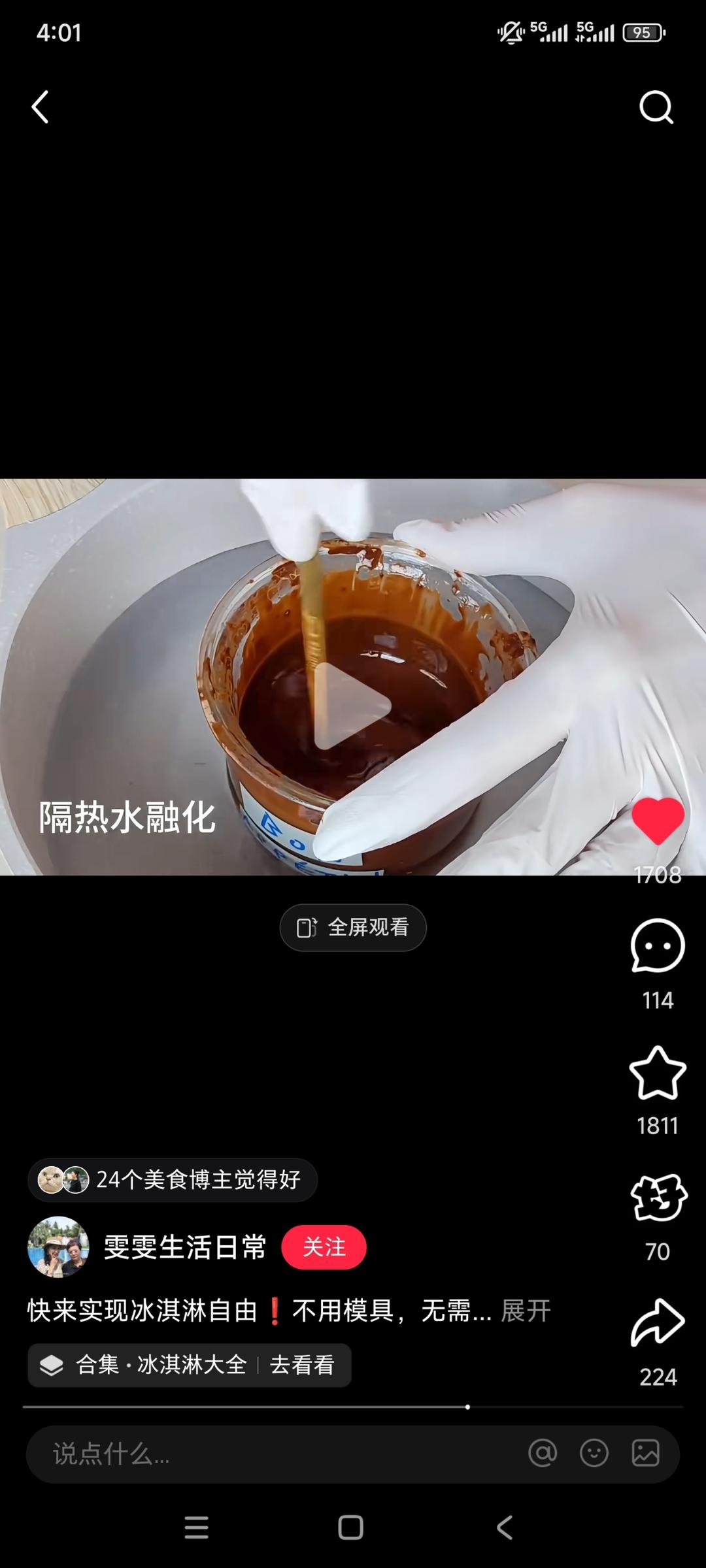Open 雯雯生活日常's profile via username
Image resolution: width=706 pixels, height=1568 pixels.
click(x=185, y=1247)
